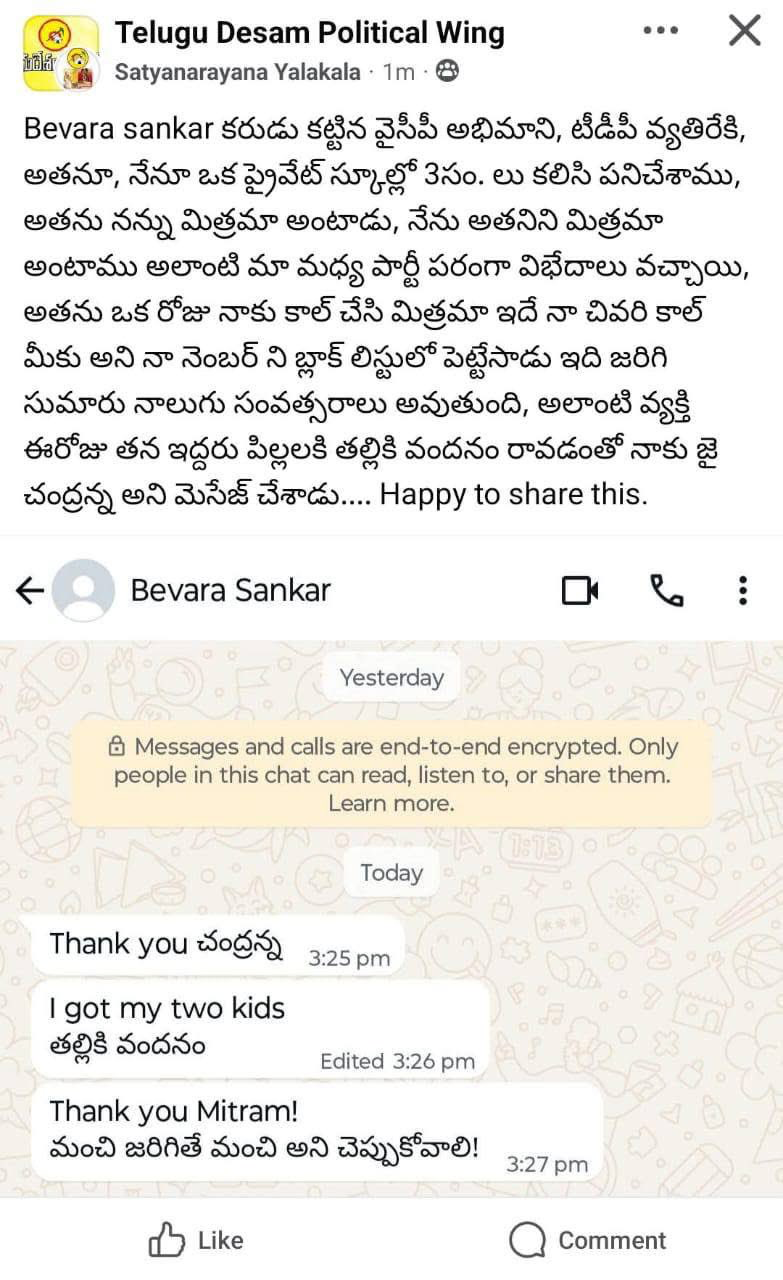Open the Telugu Desam Political Wing group
The image size is (783, 1280).
(310, 33)
